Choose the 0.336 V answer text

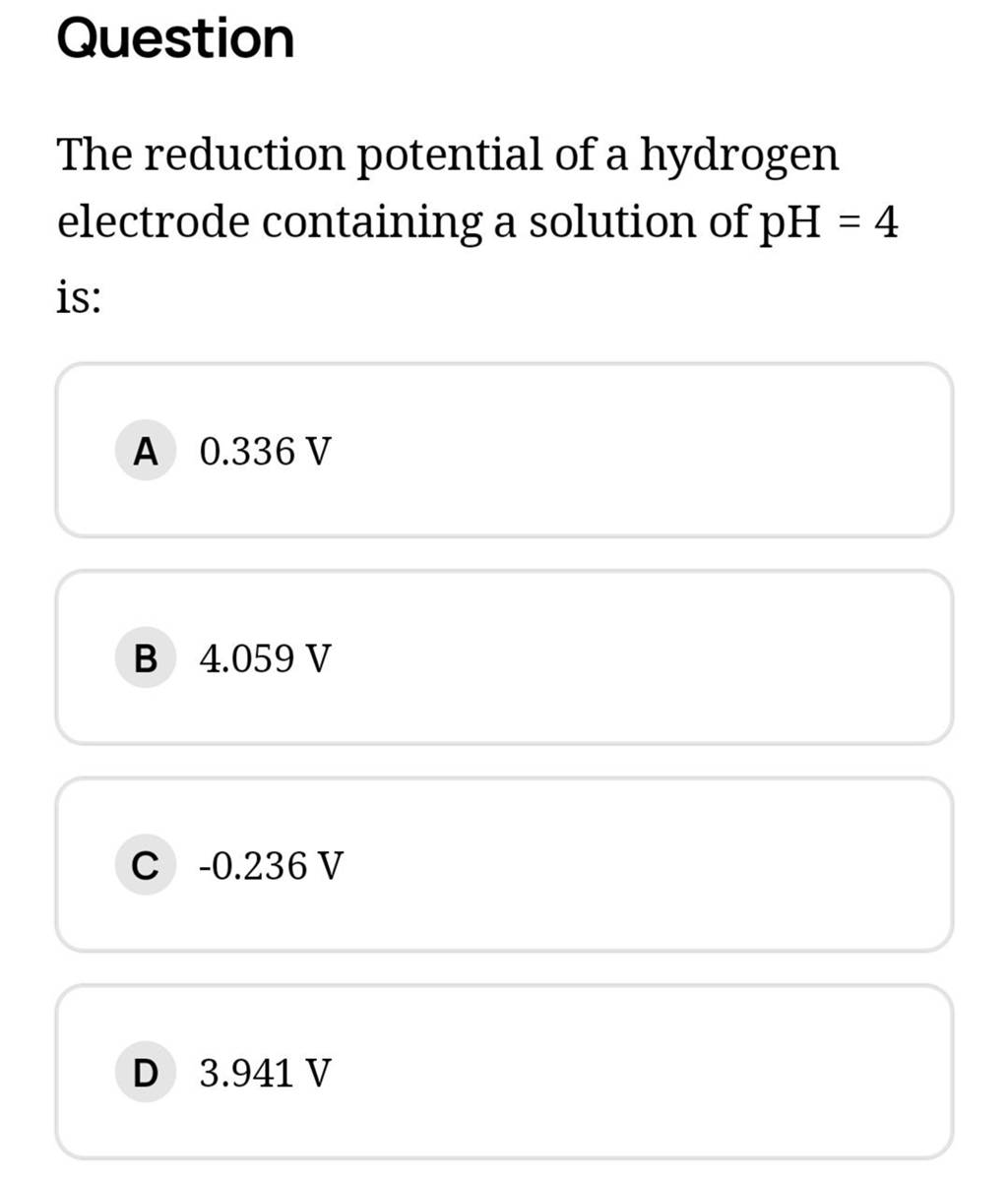265,452
